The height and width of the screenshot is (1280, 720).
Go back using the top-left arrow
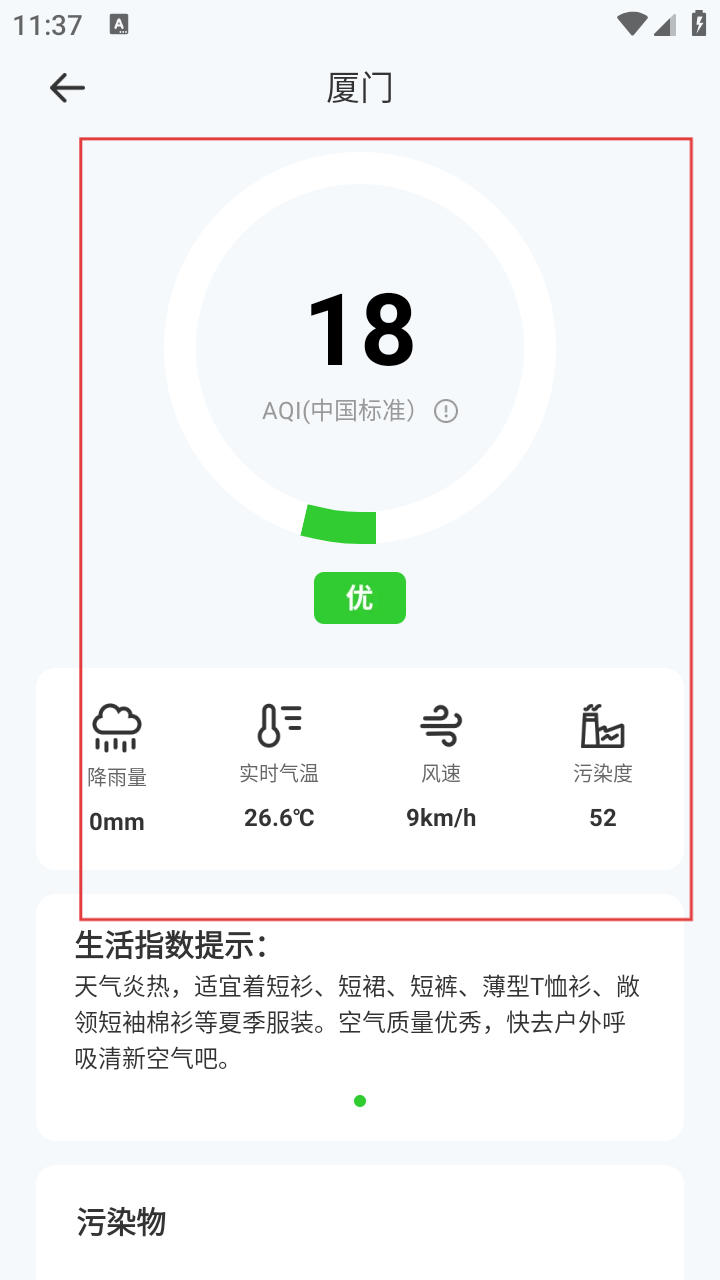point(67,88)
